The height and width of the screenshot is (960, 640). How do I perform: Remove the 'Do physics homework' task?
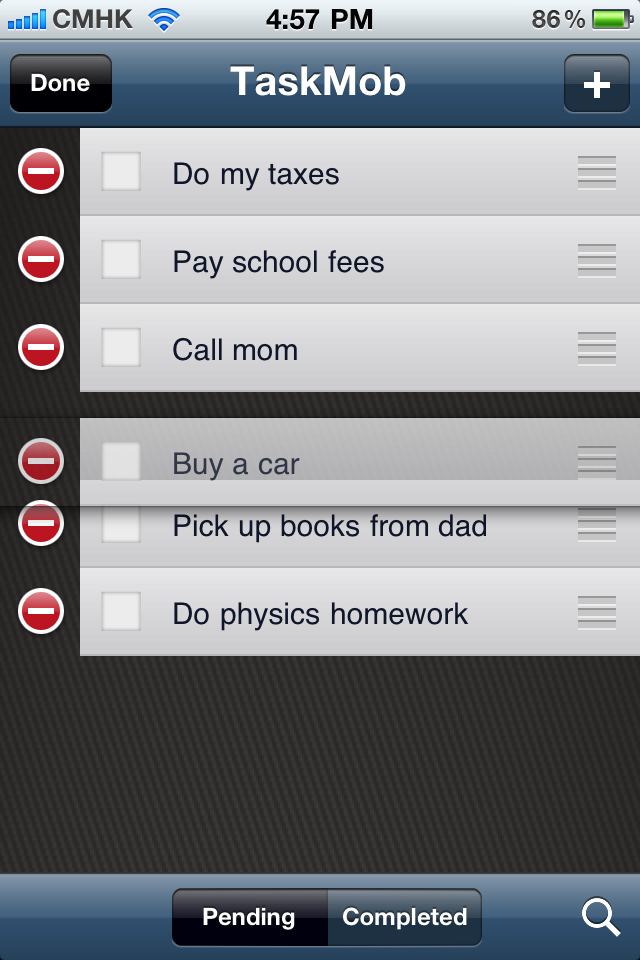click(x=41, y=611)
